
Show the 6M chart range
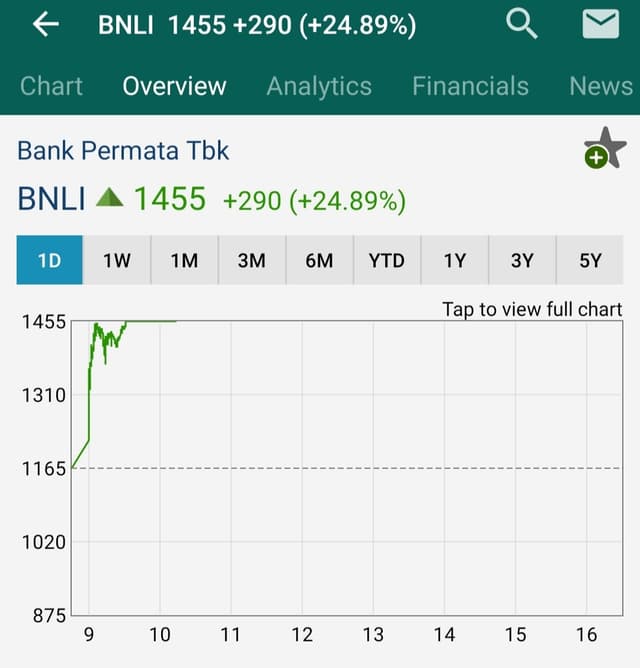coord(319,261)
